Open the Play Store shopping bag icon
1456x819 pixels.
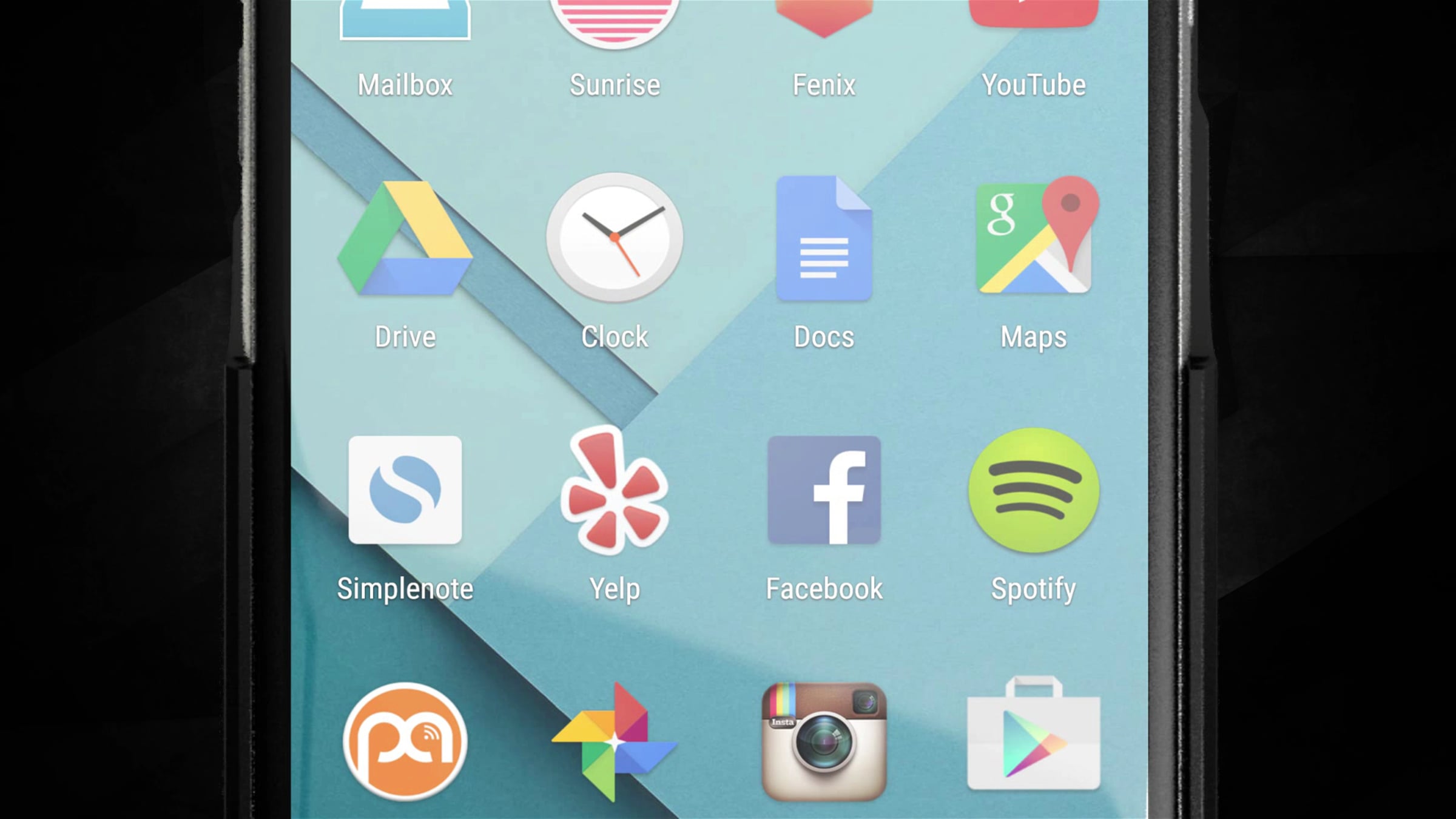pyautogui.click(x=1034, y=734)
